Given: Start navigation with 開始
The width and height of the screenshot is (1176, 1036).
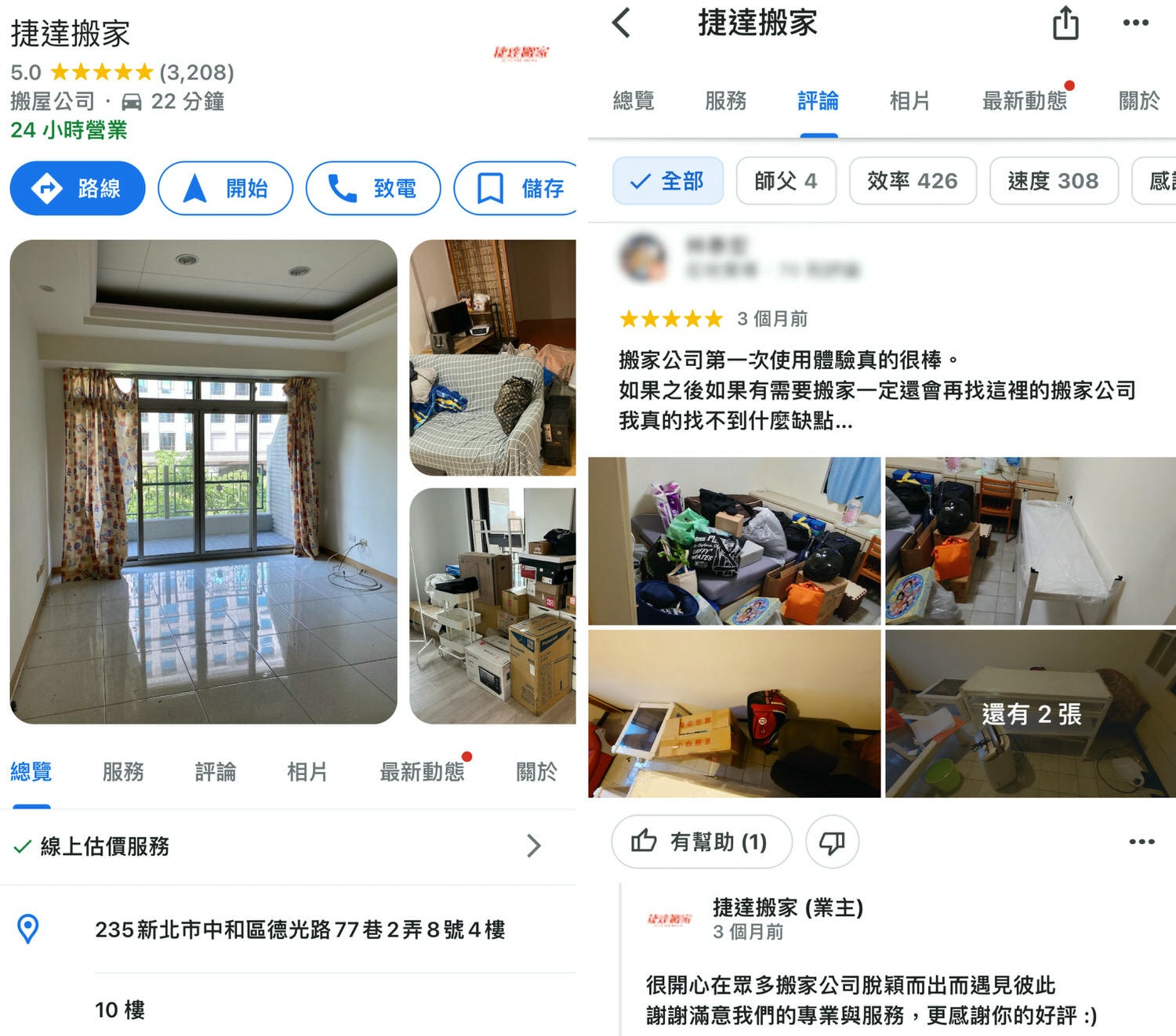Looking at the screenshot, I should [226, 188].
